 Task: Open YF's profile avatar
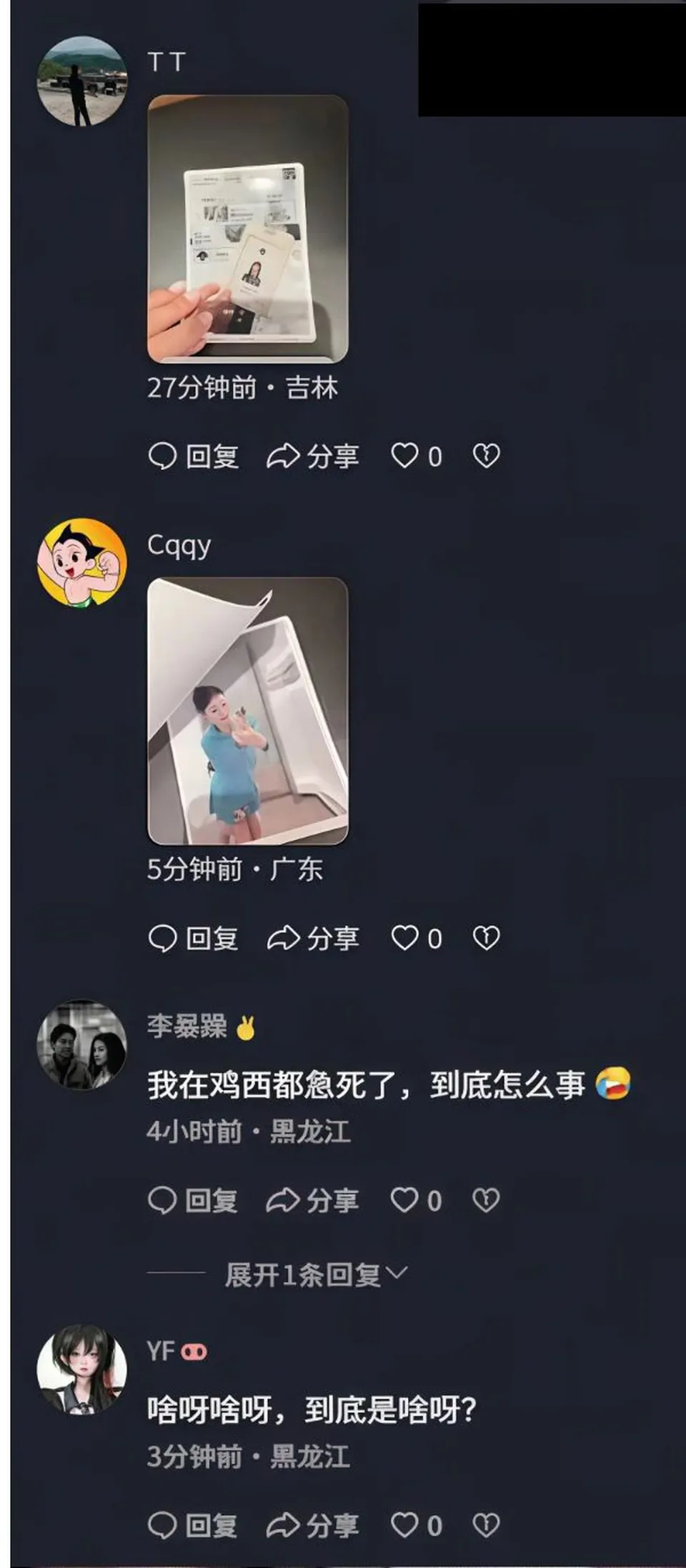point(81,1369)
